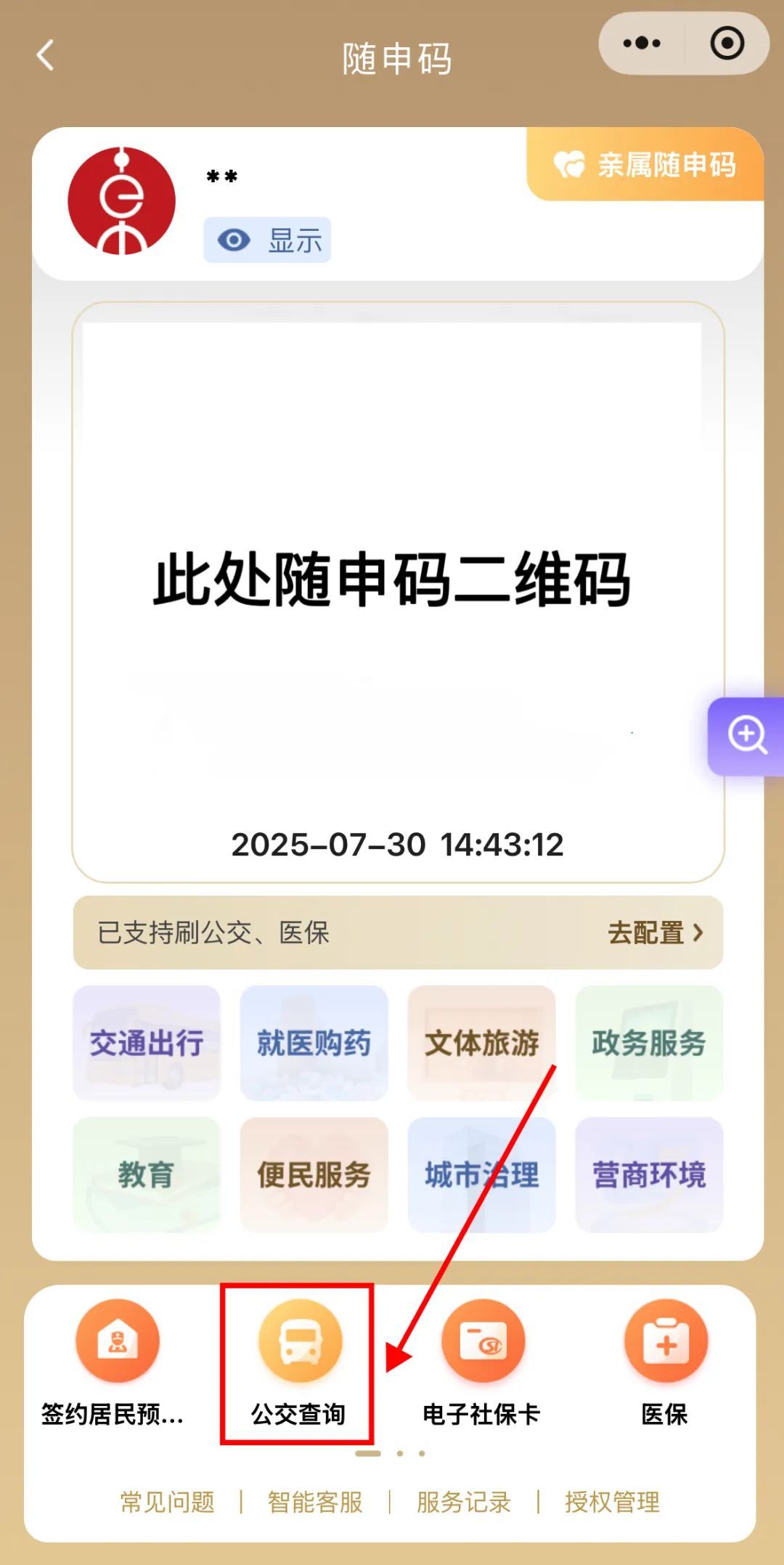This screenshot has width=784, height=1565.
Task: Open the 营商环境 category
Action: coord(649,1174)
